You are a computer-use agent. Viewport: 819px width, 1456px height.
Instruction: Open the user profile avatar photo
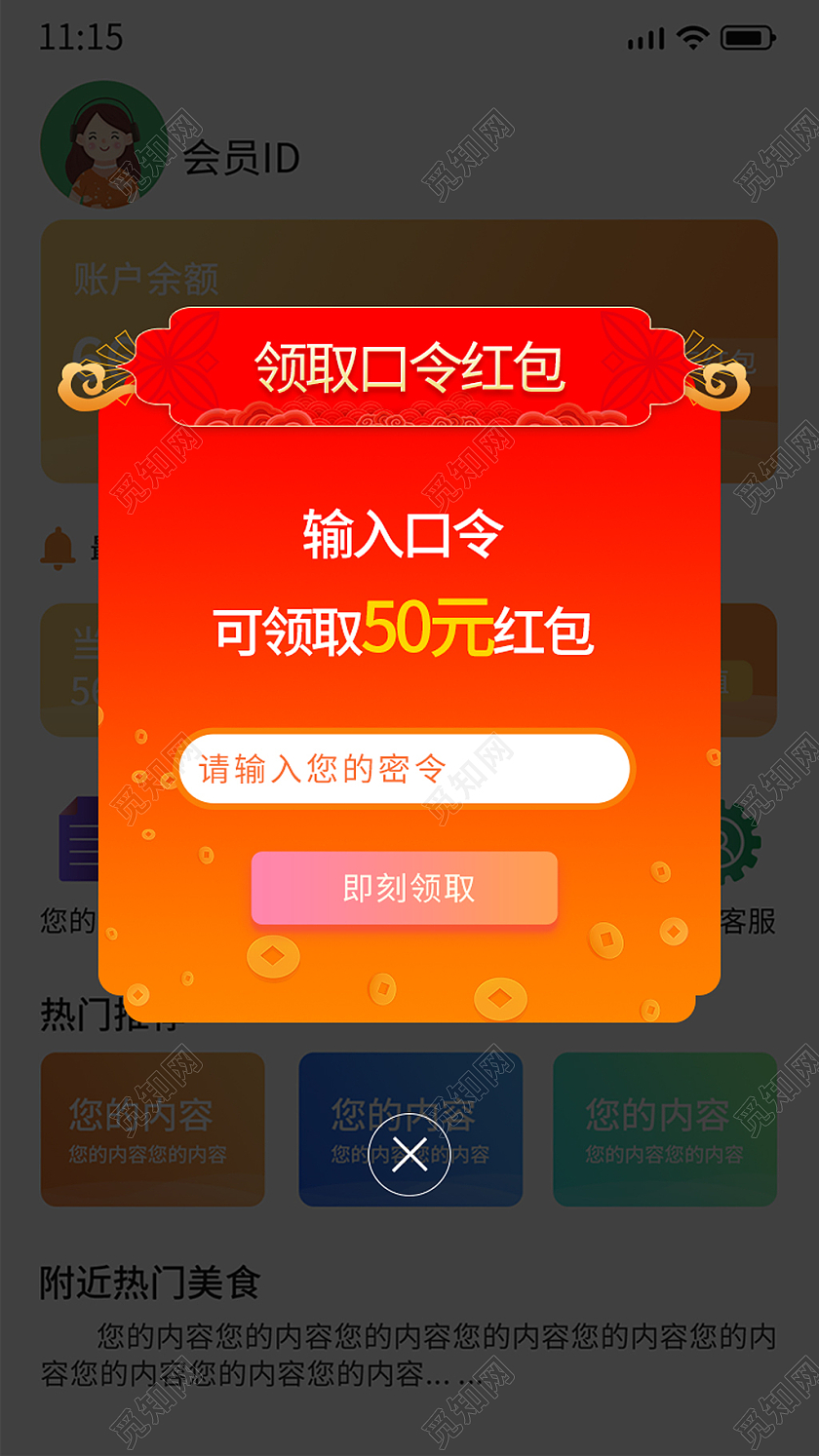pyautogui.click(x=102, y=146)
